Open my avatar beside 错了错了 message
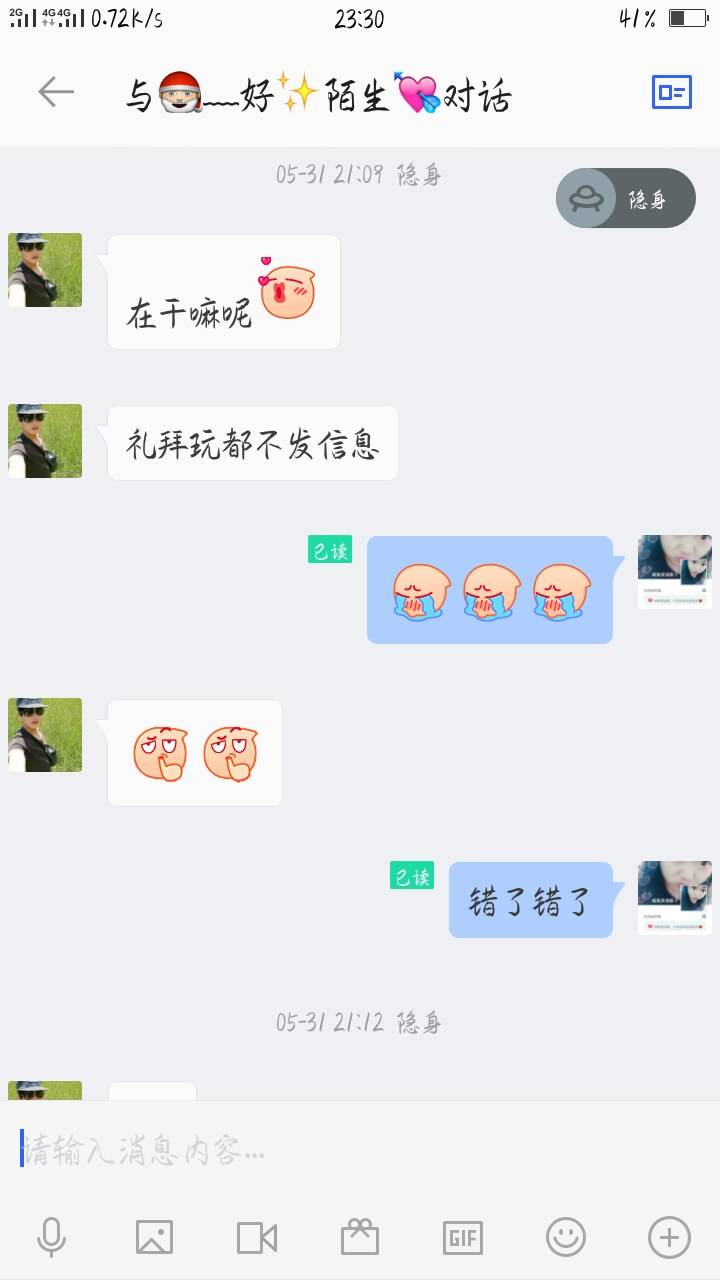The height and width of the screenshot is (1280, 720). [x=675, y=898]
